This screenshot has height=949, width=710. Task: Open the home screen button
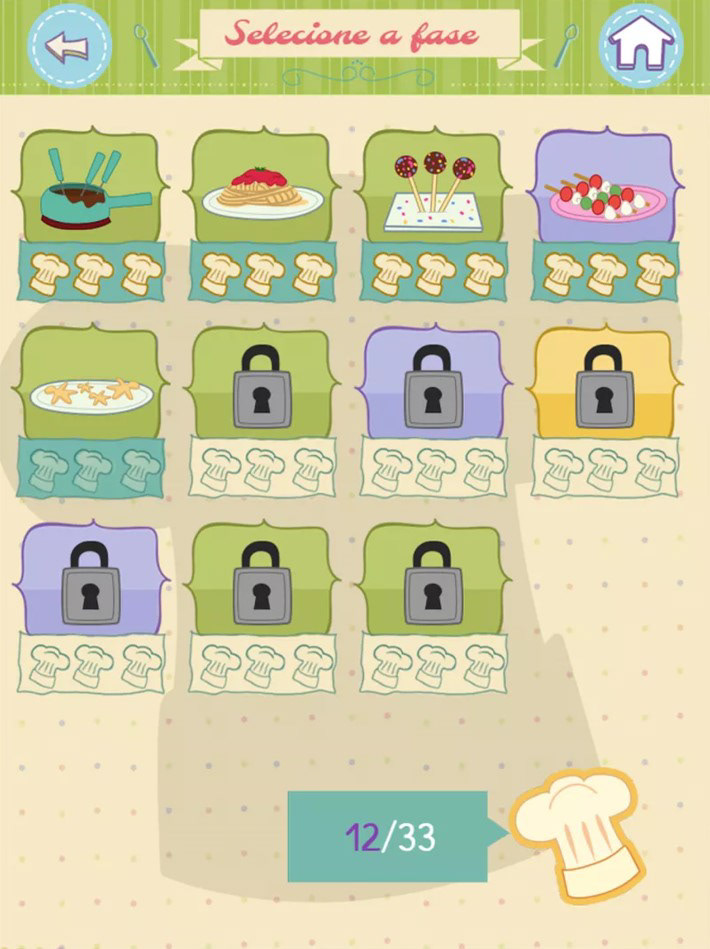(641, 46)
